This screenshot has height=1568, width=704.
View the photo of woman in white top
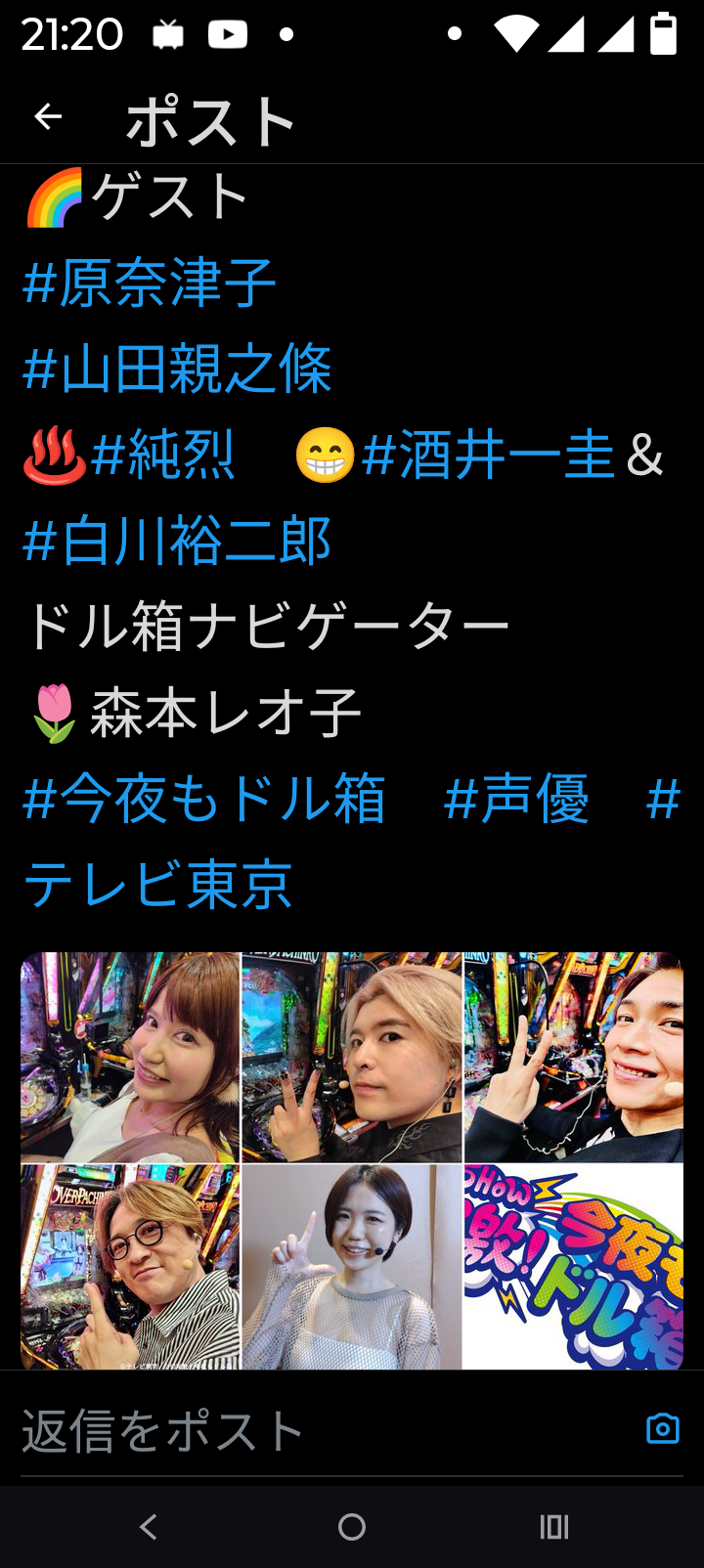130,1057
